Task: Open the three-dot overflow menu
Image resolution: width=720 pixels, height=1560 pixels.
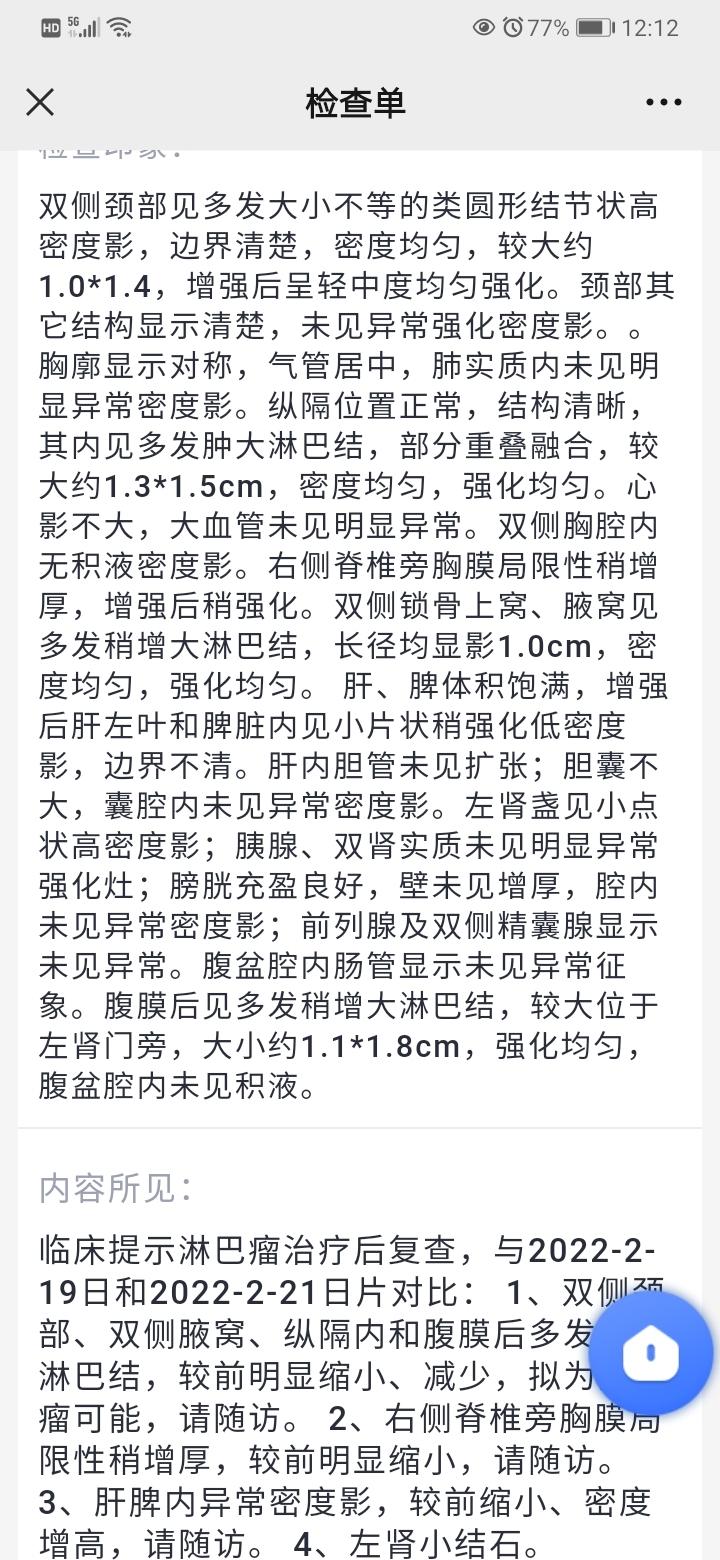Action: (664, 102)
